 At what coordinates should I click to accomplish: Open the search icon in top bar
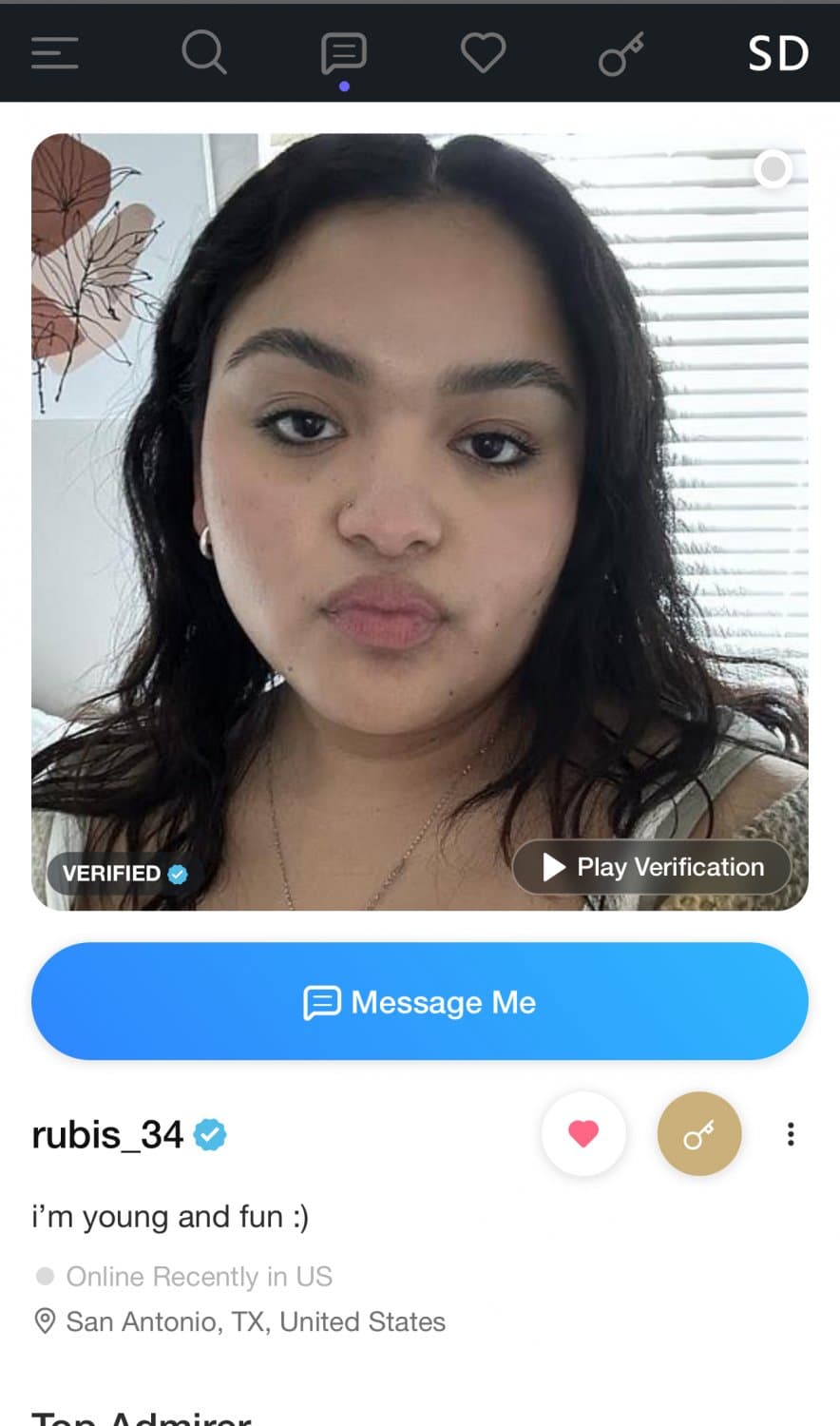coord(203,53)
